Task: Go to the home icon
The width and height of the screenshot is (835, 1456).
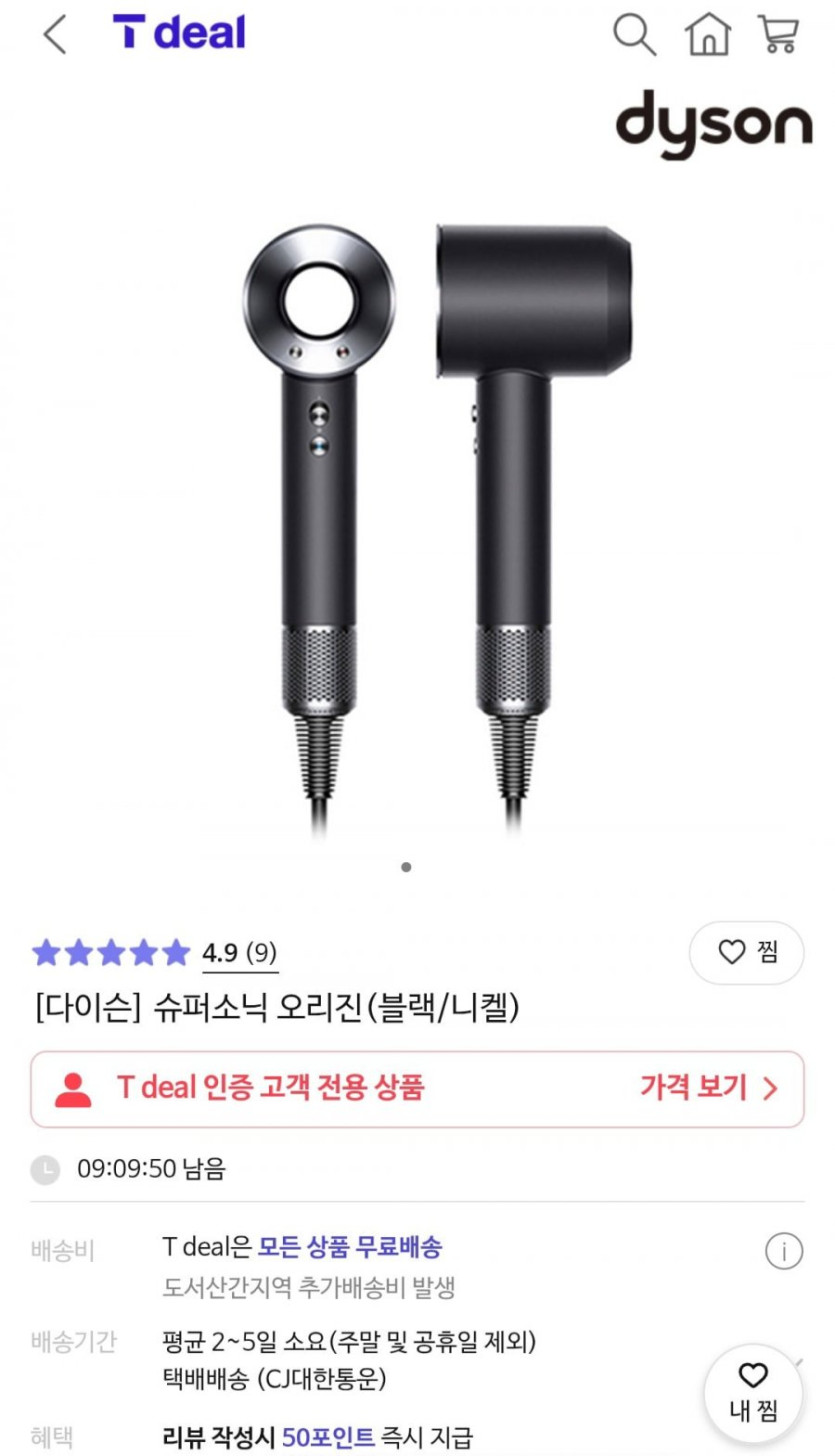Action: coord(707,35)
